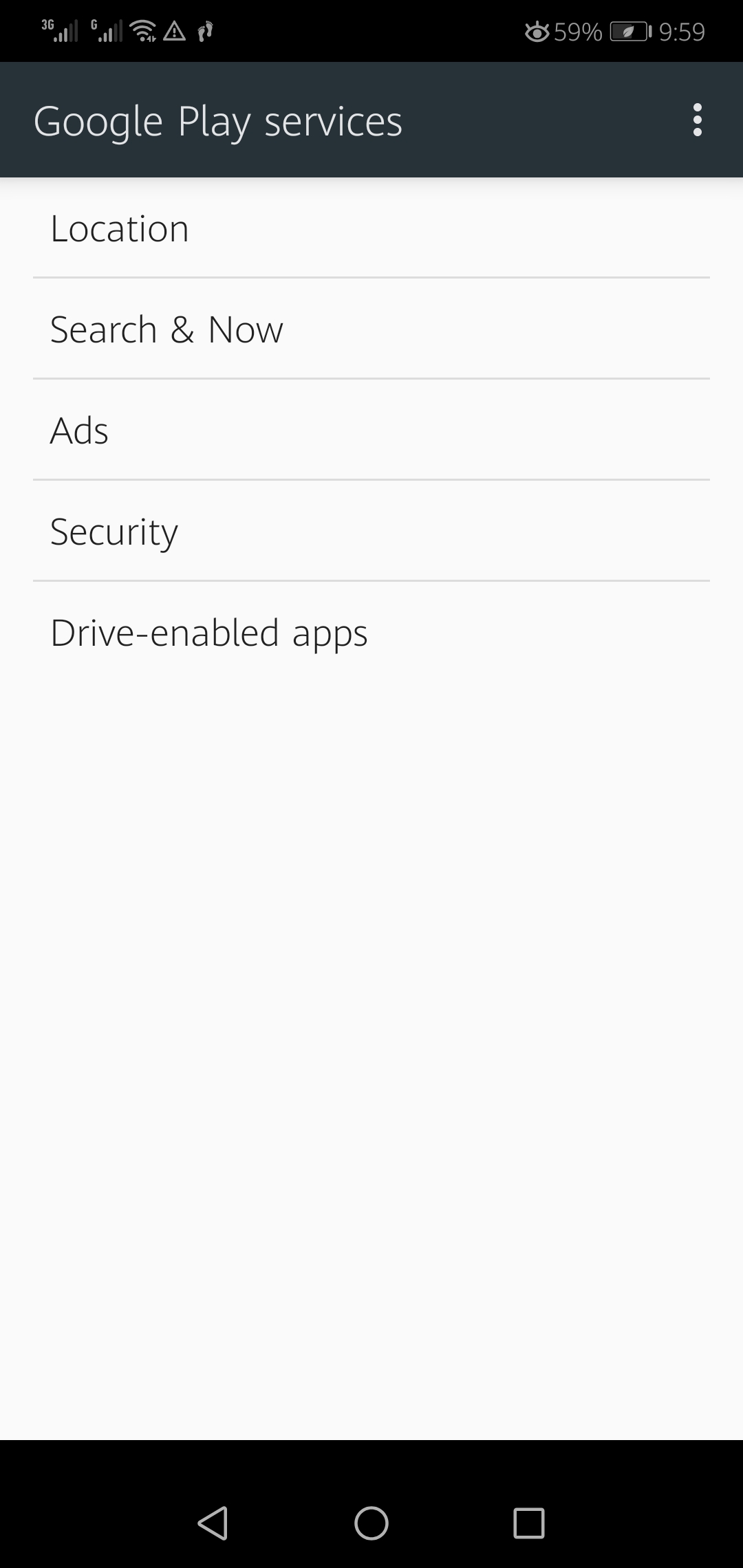The height and width of the screenshot is (1568, 743).
Task: Open the three-dot overflow menu
Action: [697, 120]
